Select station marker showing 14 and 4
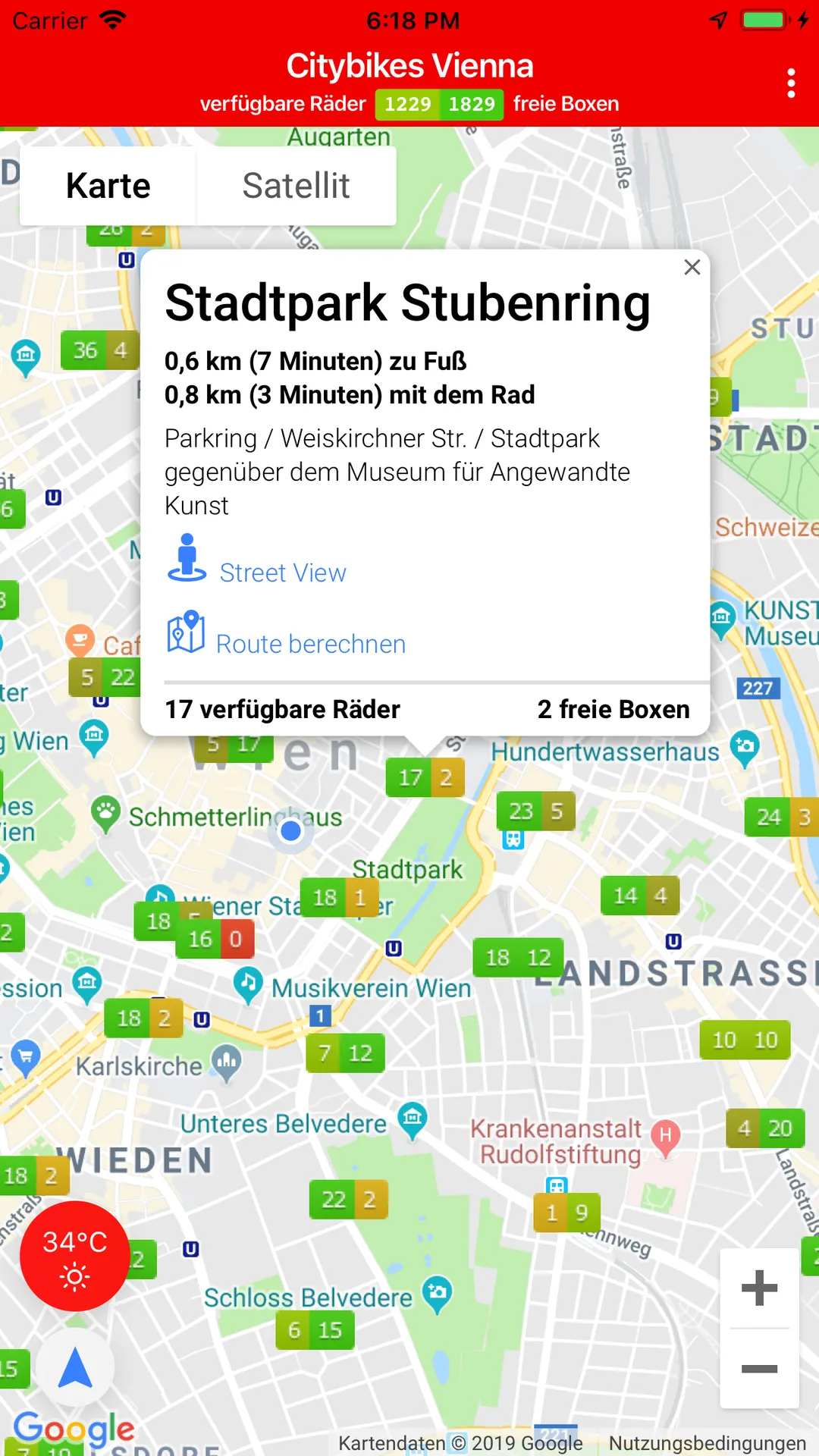The width and height of the screenshot is (819, 1456). [x=640, y=896]
